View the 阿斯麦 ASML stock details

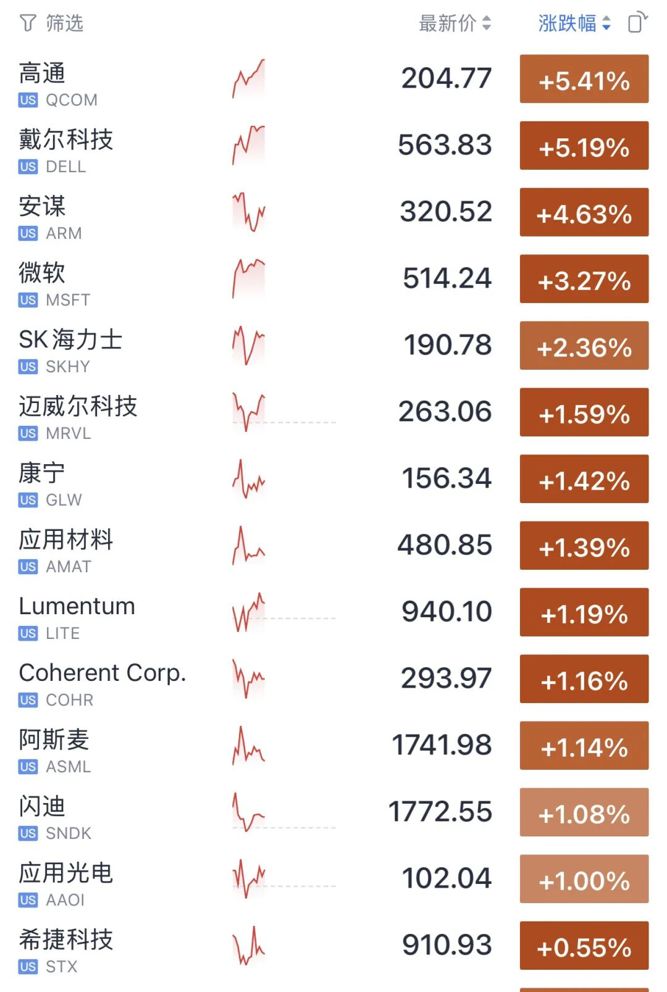click(334, 747)
